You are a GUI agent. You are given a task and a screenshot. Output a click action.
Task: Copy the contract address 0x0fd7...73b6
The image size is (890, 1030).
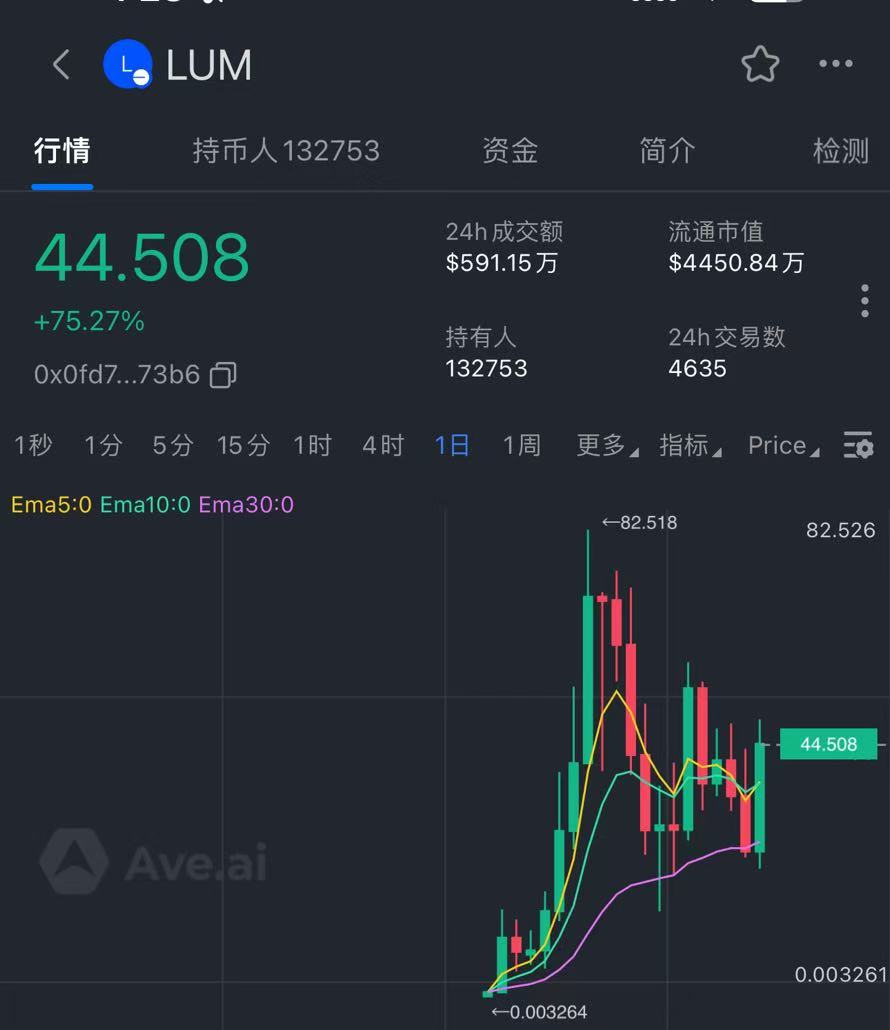click(x=224, y=375)
